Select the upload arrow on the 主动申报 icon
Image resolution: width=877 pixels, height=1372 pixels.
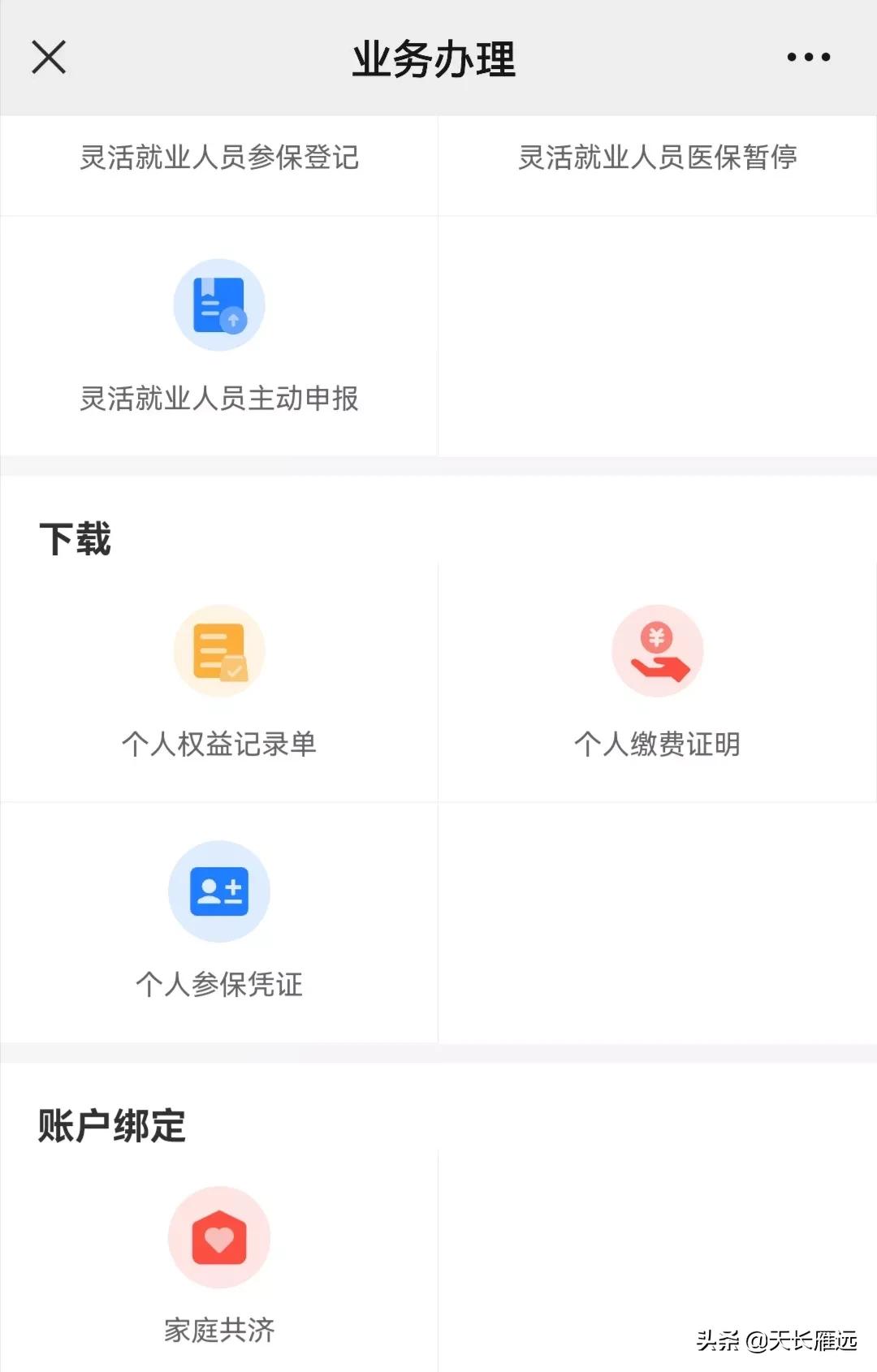pyautogui.click(x=234, y=321)
